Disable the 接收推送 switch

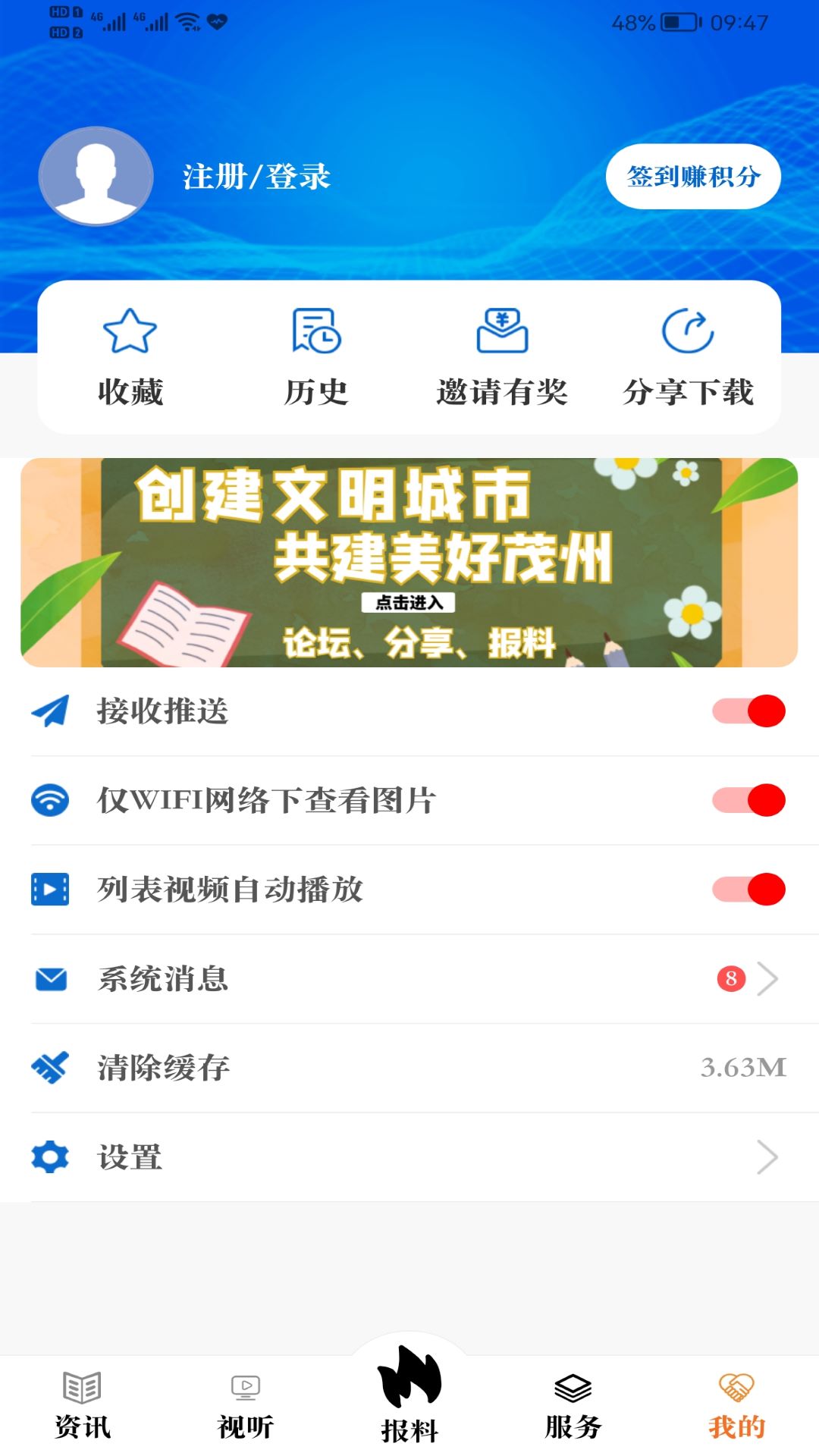pos(748,710)
